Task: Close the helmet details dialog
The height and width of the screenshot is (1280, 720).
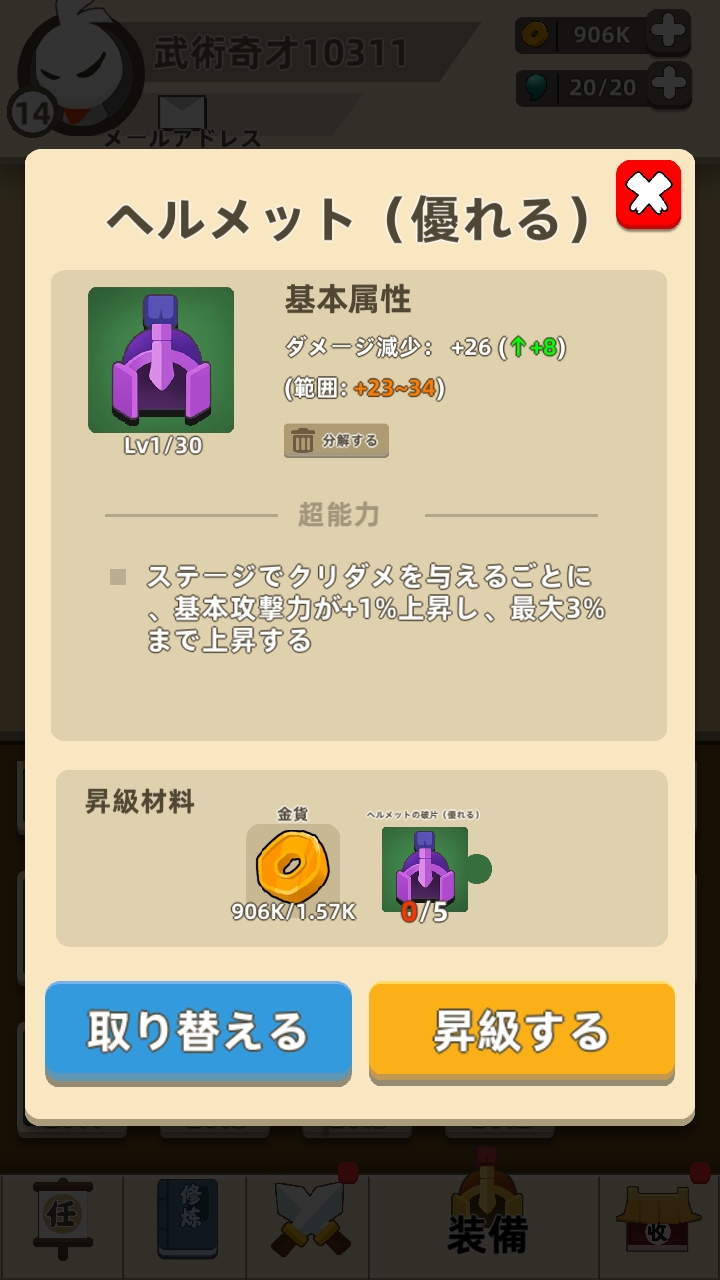Action: tap(648, 195)
